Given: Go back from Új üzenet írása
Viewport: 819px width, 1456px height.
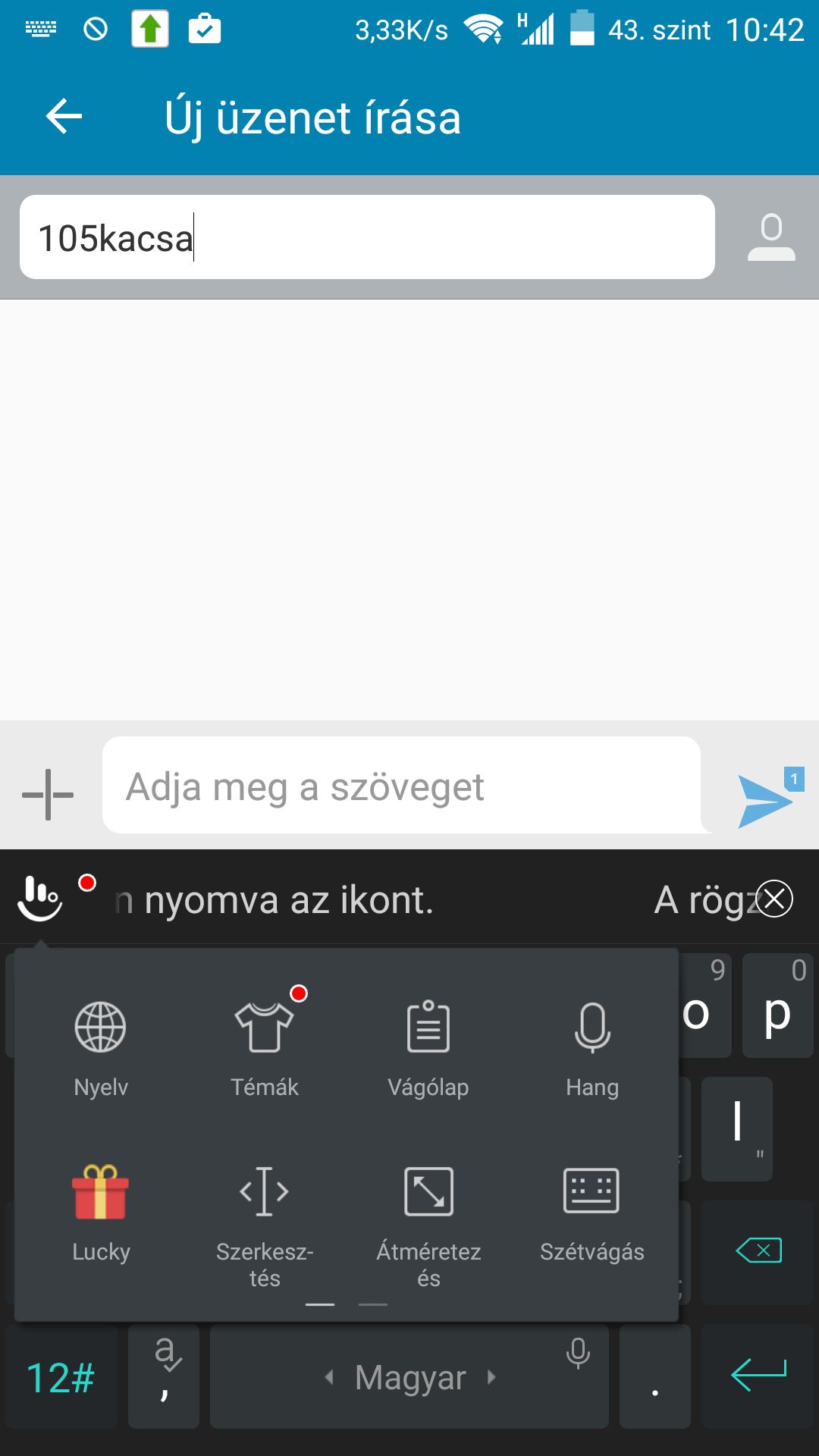Looking at the screenshot, I should coord(64,117).
